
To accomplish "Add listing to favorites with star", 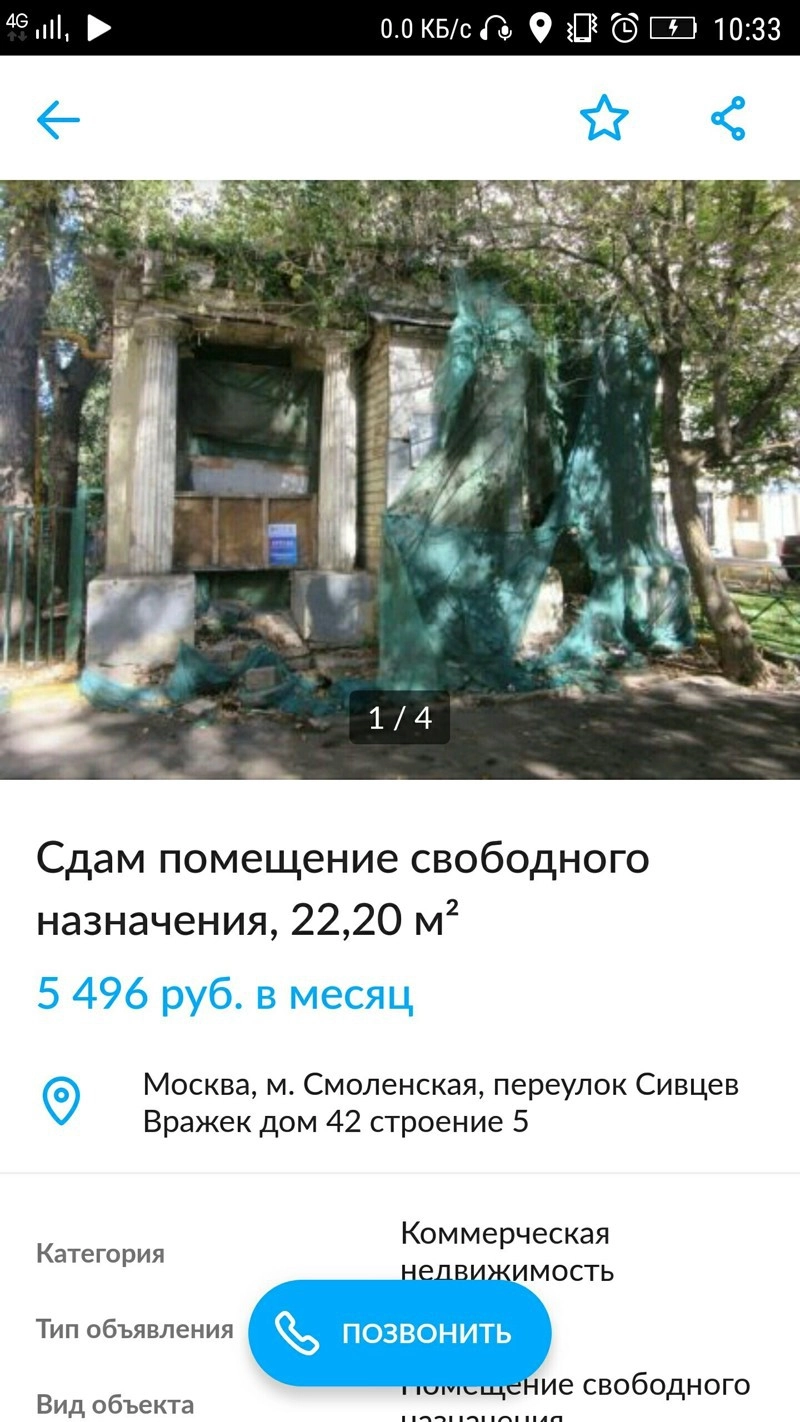I will (604, 119).
